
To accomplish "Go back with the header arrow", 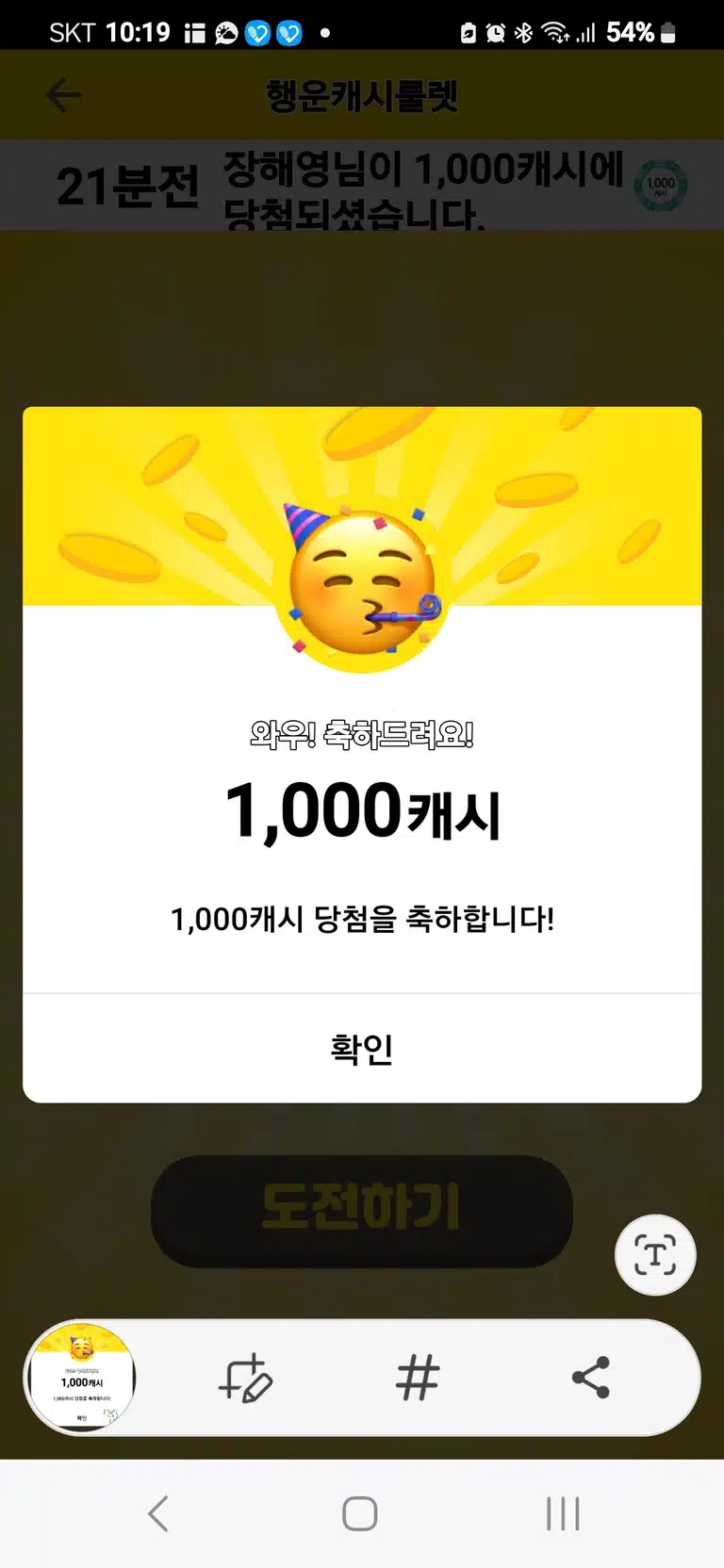I will [x=64, y=95].
